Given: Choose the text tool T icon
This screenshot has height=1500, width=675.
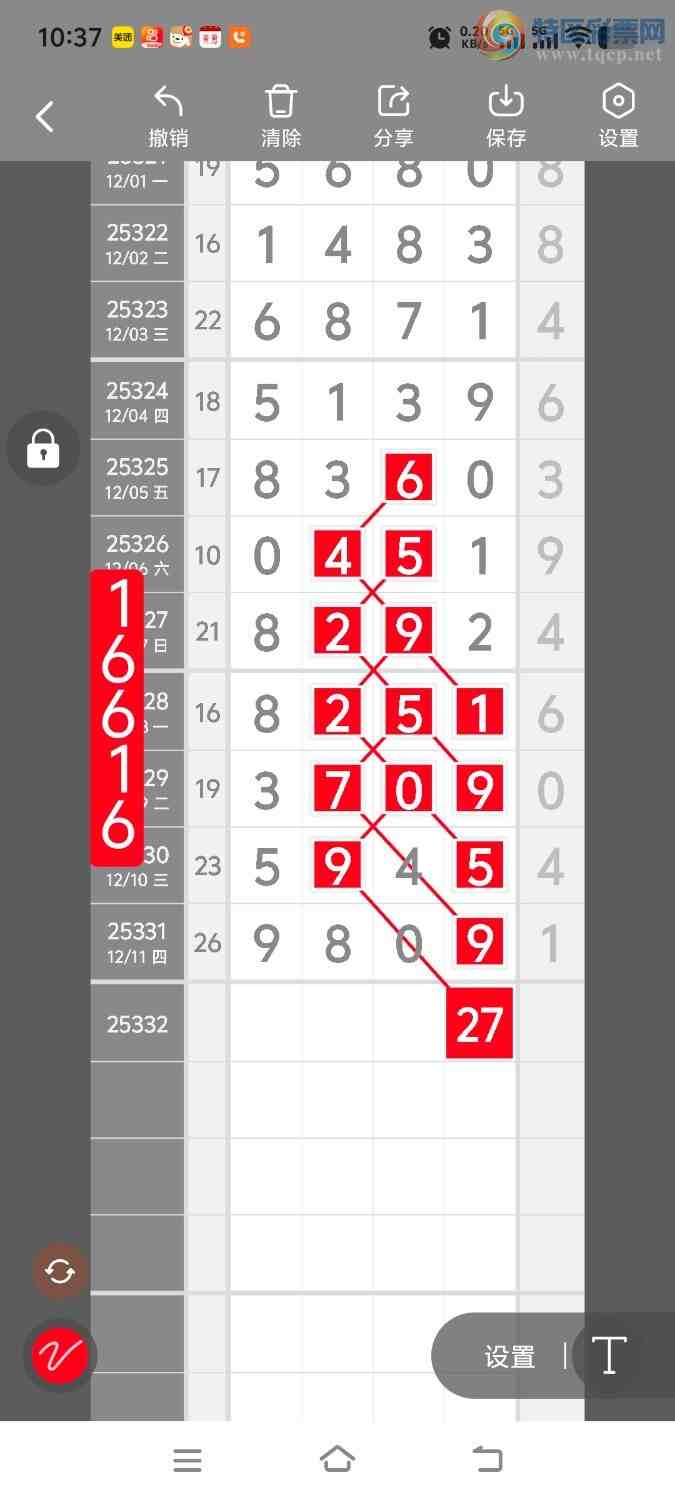Looking at the screenshot, I should [608, 1356].
